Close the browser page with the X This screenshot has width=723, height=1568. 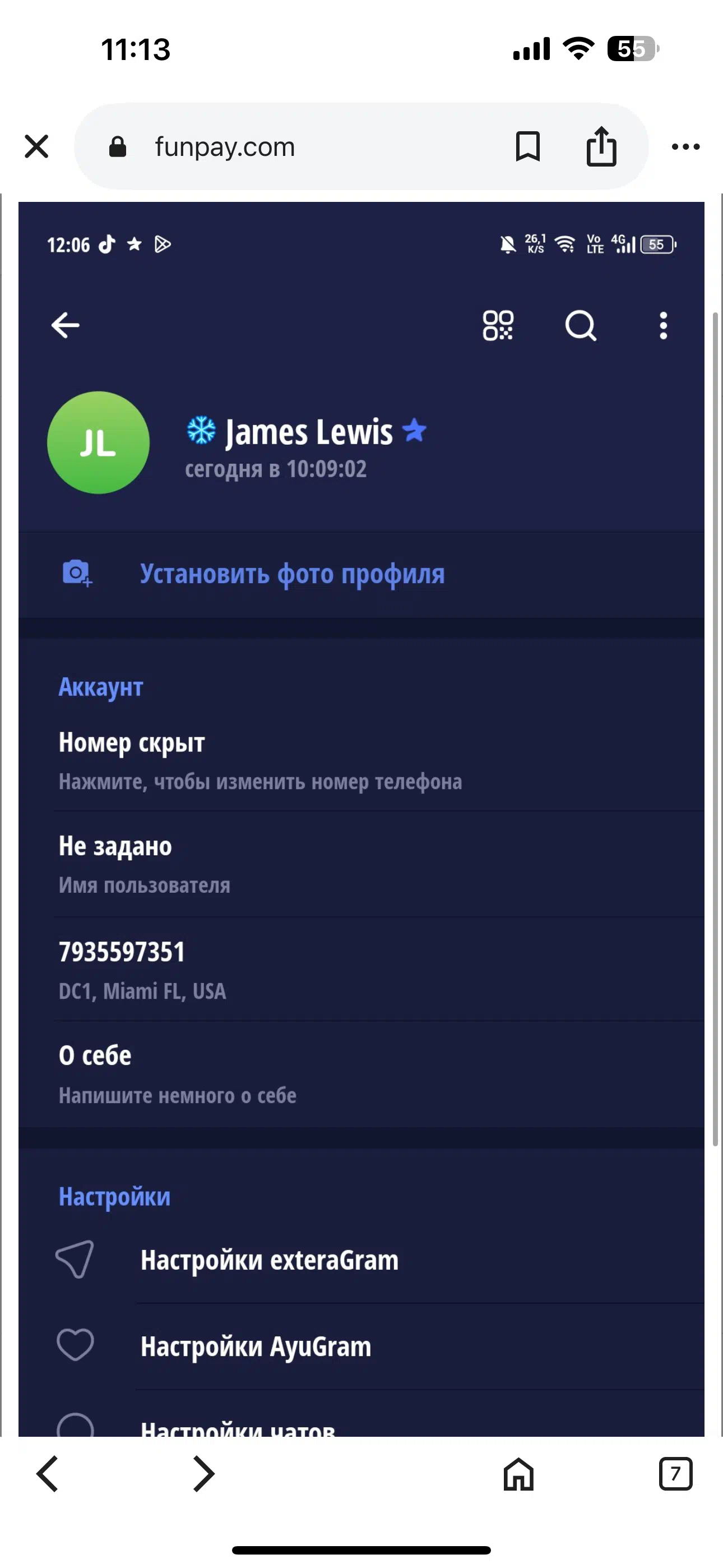point(36,147)
